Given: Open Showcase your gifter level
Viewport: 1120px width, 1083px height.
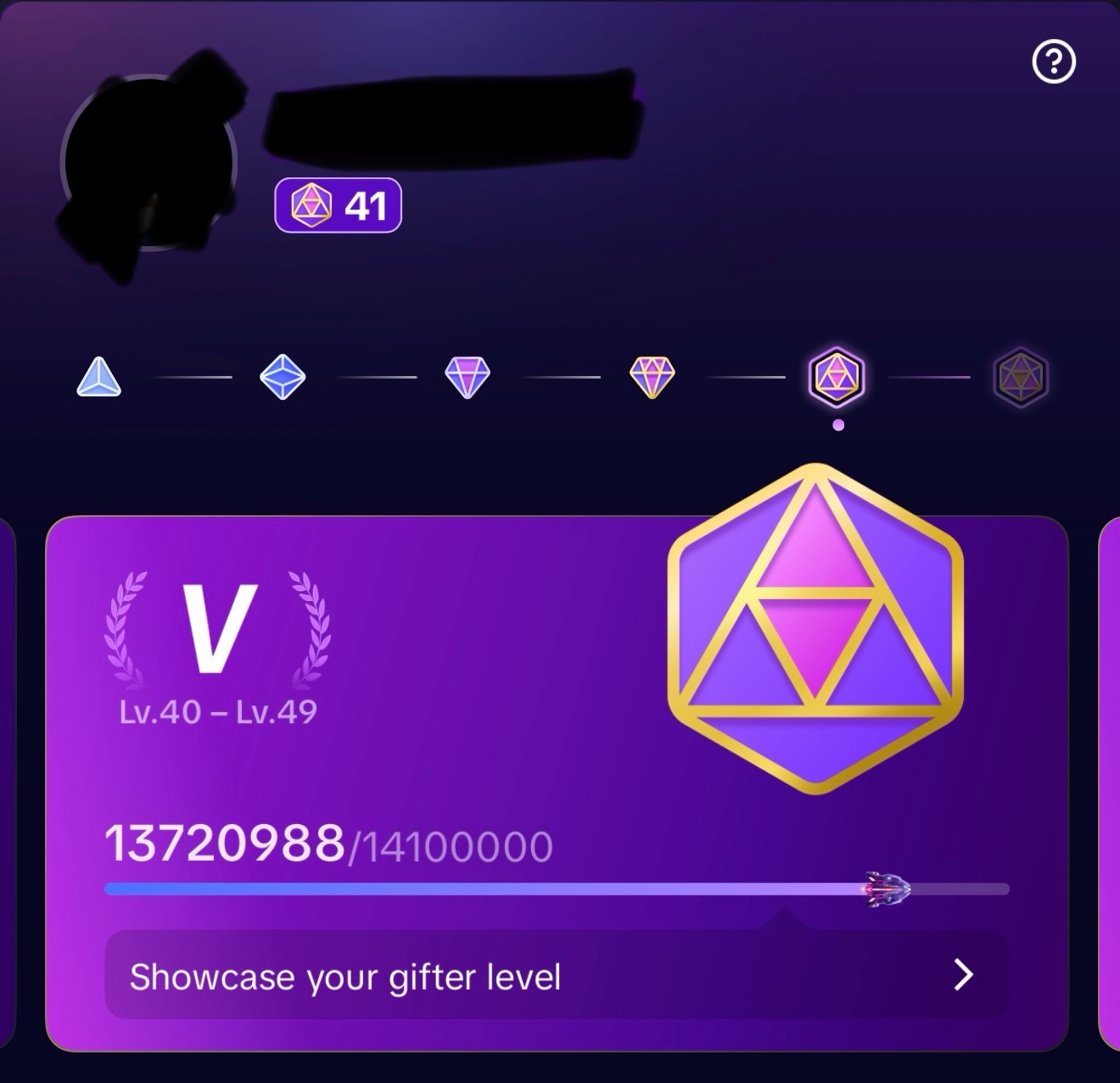Looking at the screenshot, I should pyautogui.click(x=556, y=975).
